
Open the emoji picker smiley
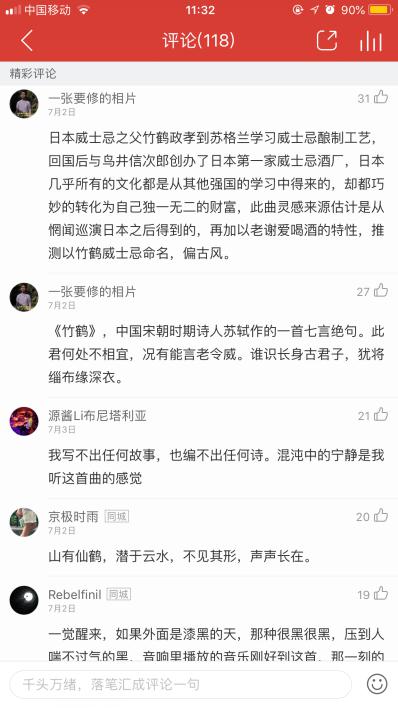[377, 685]
